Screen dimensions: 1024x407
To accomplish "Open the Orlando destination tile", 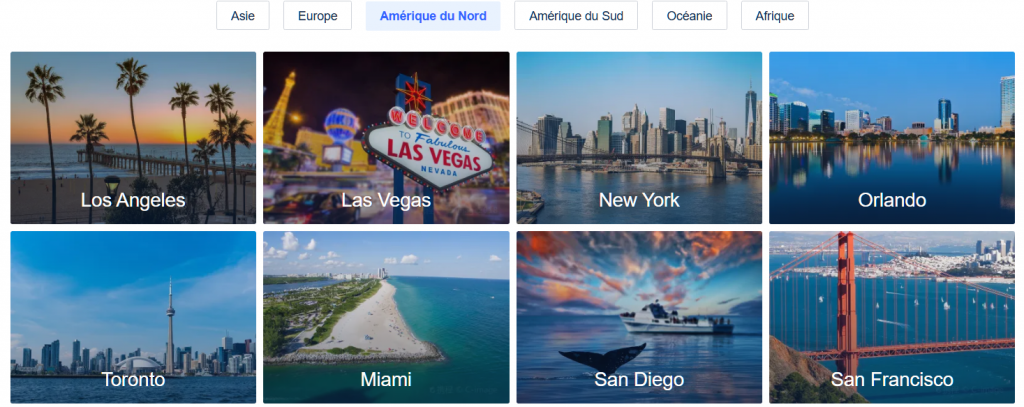I will click(x=892, y=138).
